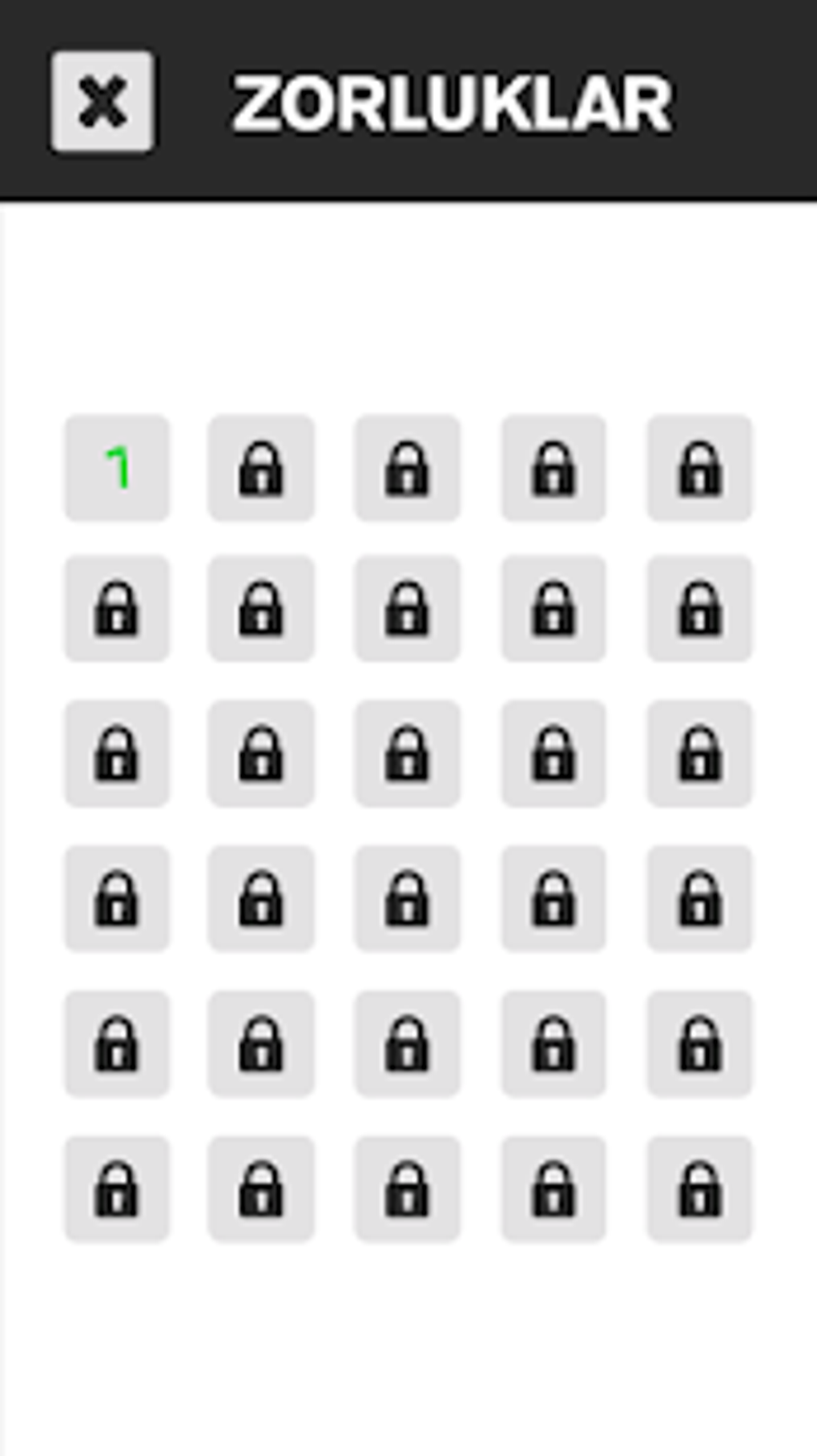The height and width of the screenshot is (1456, 817).
Task: Close the Zorluklar screen
Action: click(103, 102)
